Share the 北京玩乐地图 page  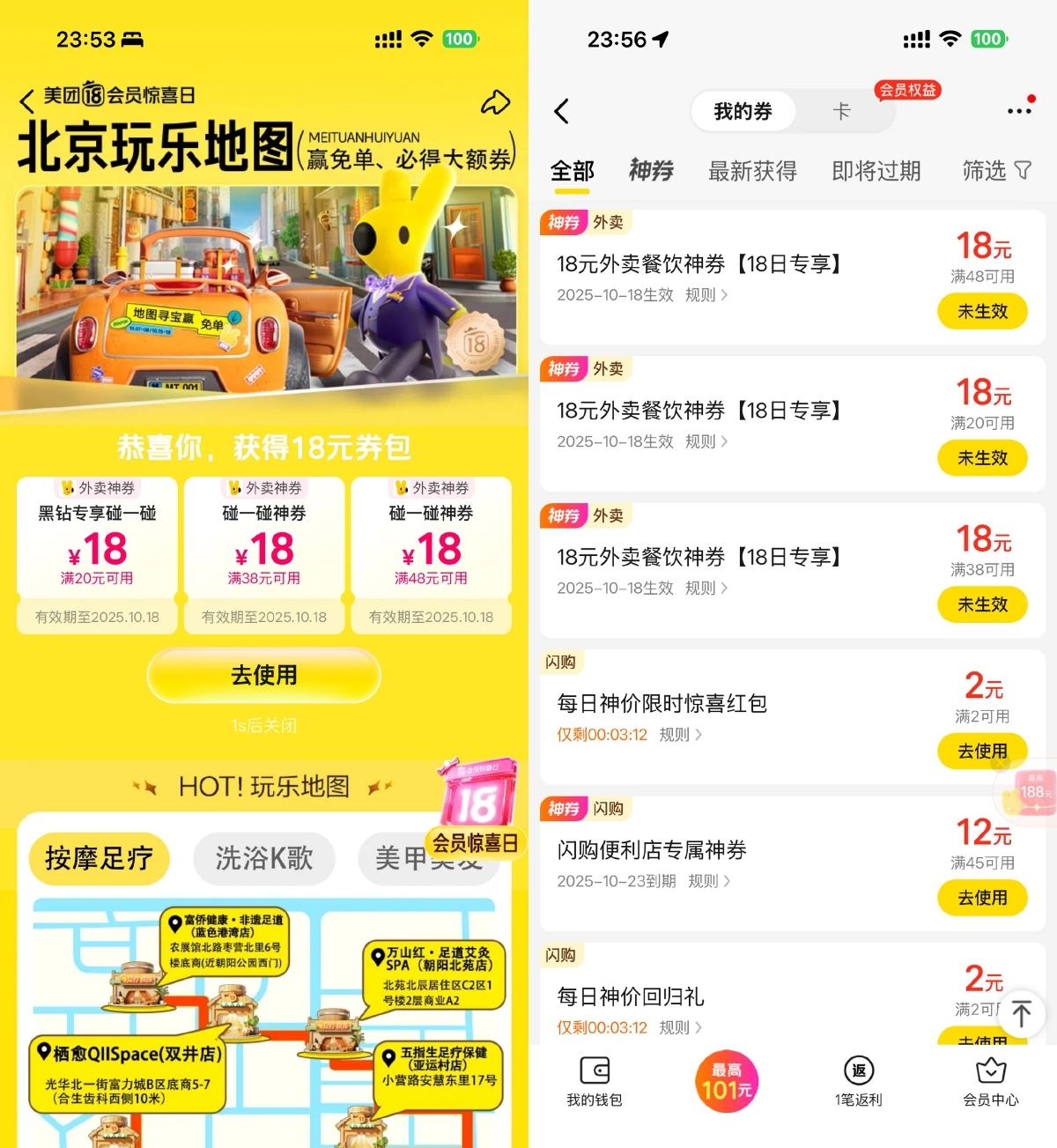[495, 102]
